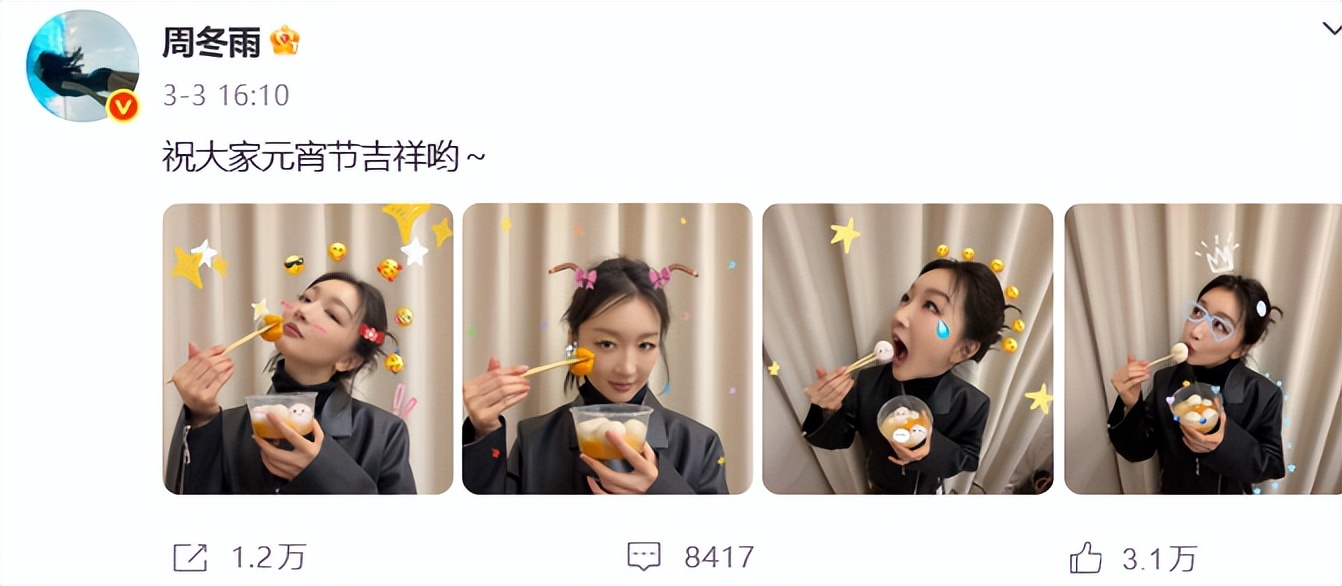1342x586 pixels.
Task: View the photo with blue glasses and crown sticker
Action: tap(1203, 349)
